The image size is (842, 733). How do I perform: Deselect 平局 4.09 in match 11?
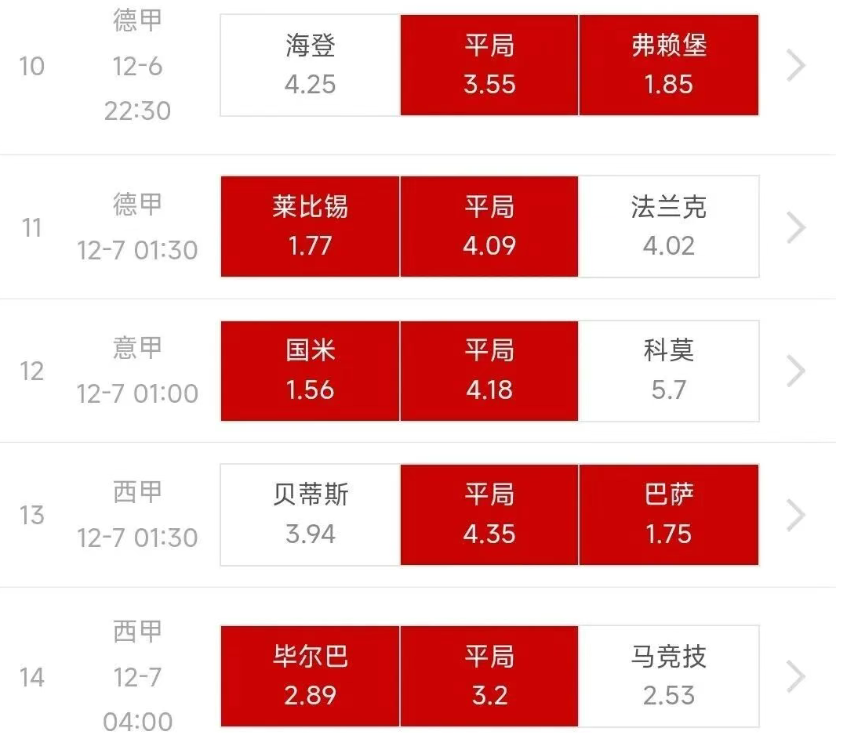489,226
